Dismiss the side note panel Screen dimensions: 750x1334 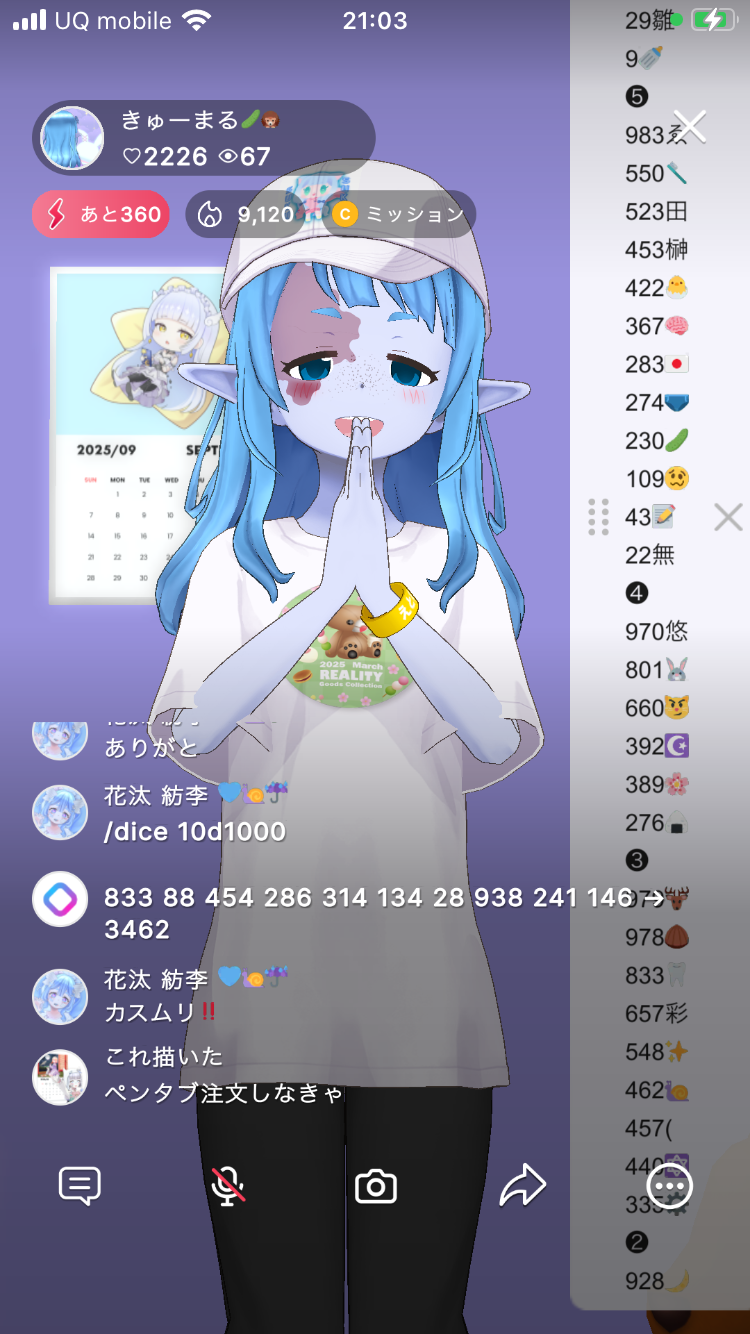[728, 517]
